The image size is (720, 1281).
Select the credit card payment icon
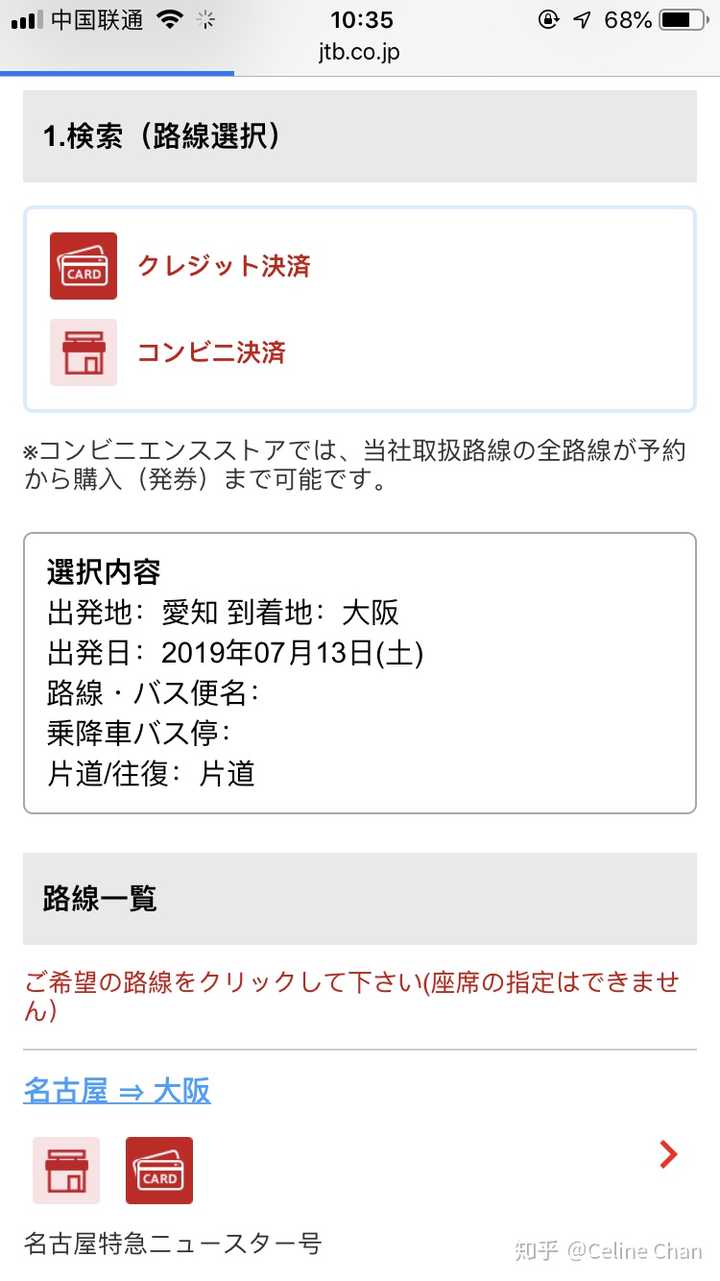(83, 265)
